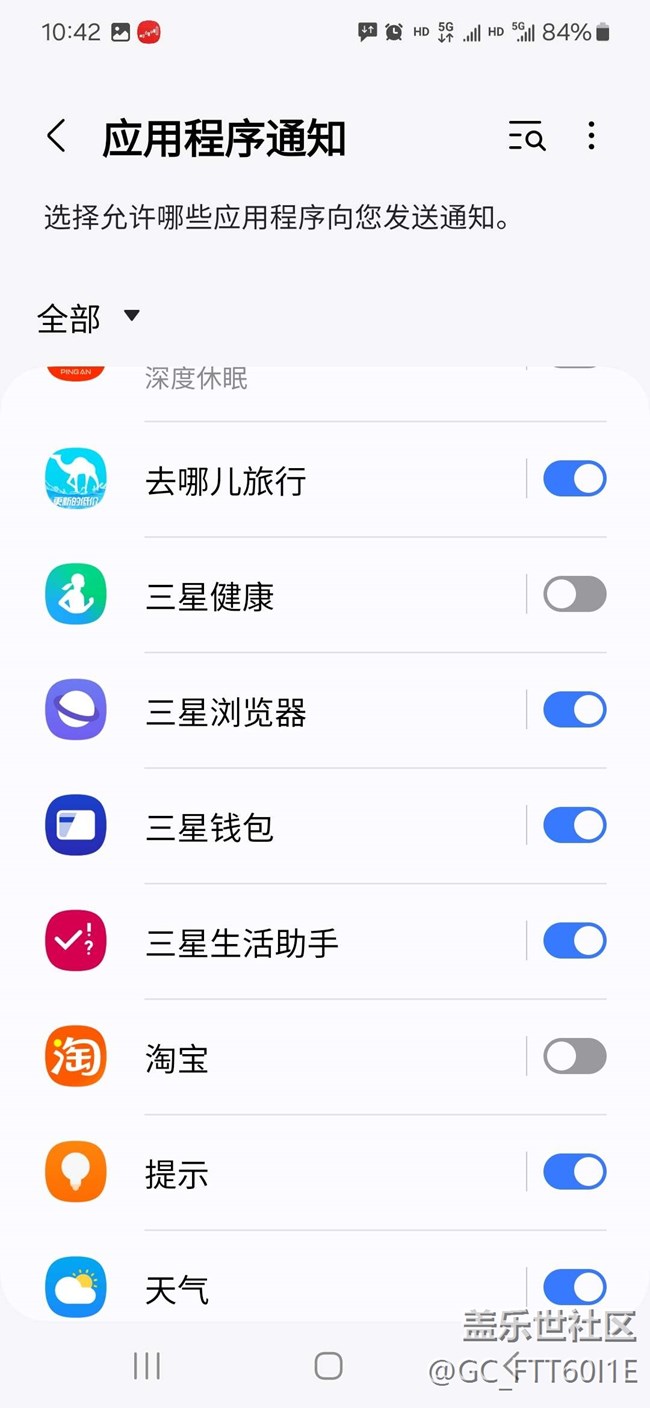This screenshot has width=650, height=1408.
Task: Go back from 应用程序通知 screen
Action: (x=57, y=137)
